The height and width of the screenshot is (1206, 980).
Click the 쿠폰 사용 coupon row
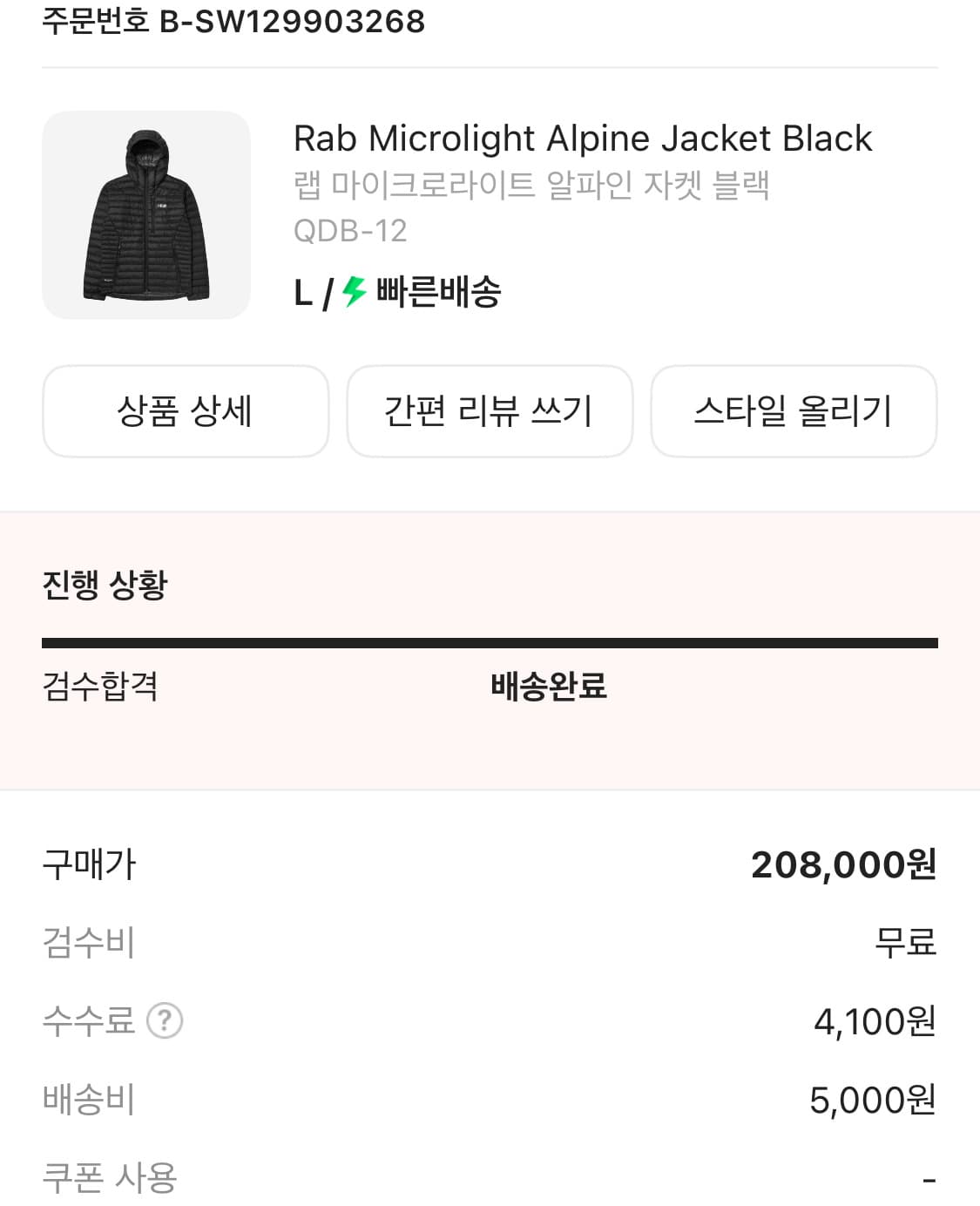click(x=108, y=1178)
